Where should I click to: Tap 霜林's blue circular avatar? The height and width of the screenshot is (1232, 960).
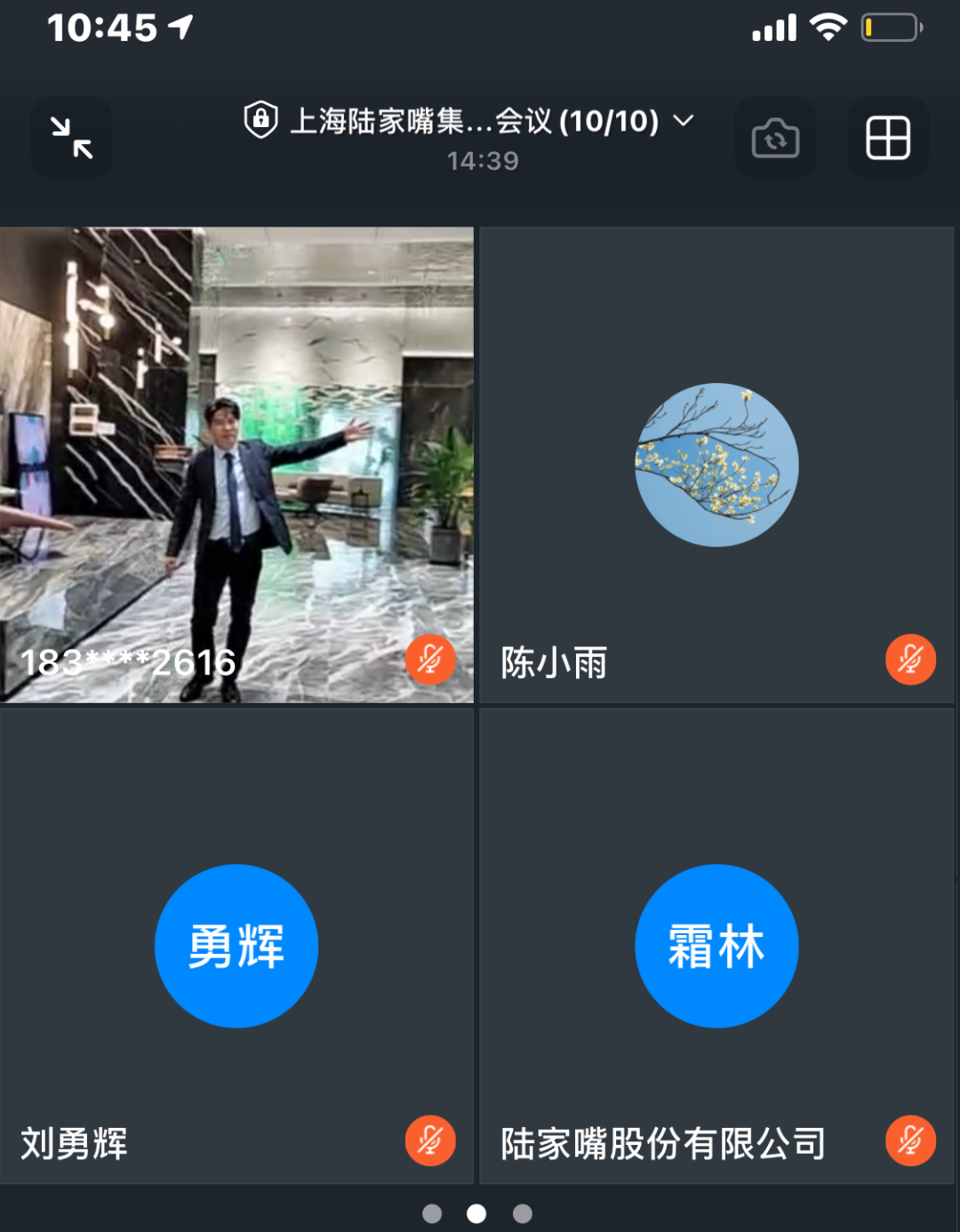716,946
